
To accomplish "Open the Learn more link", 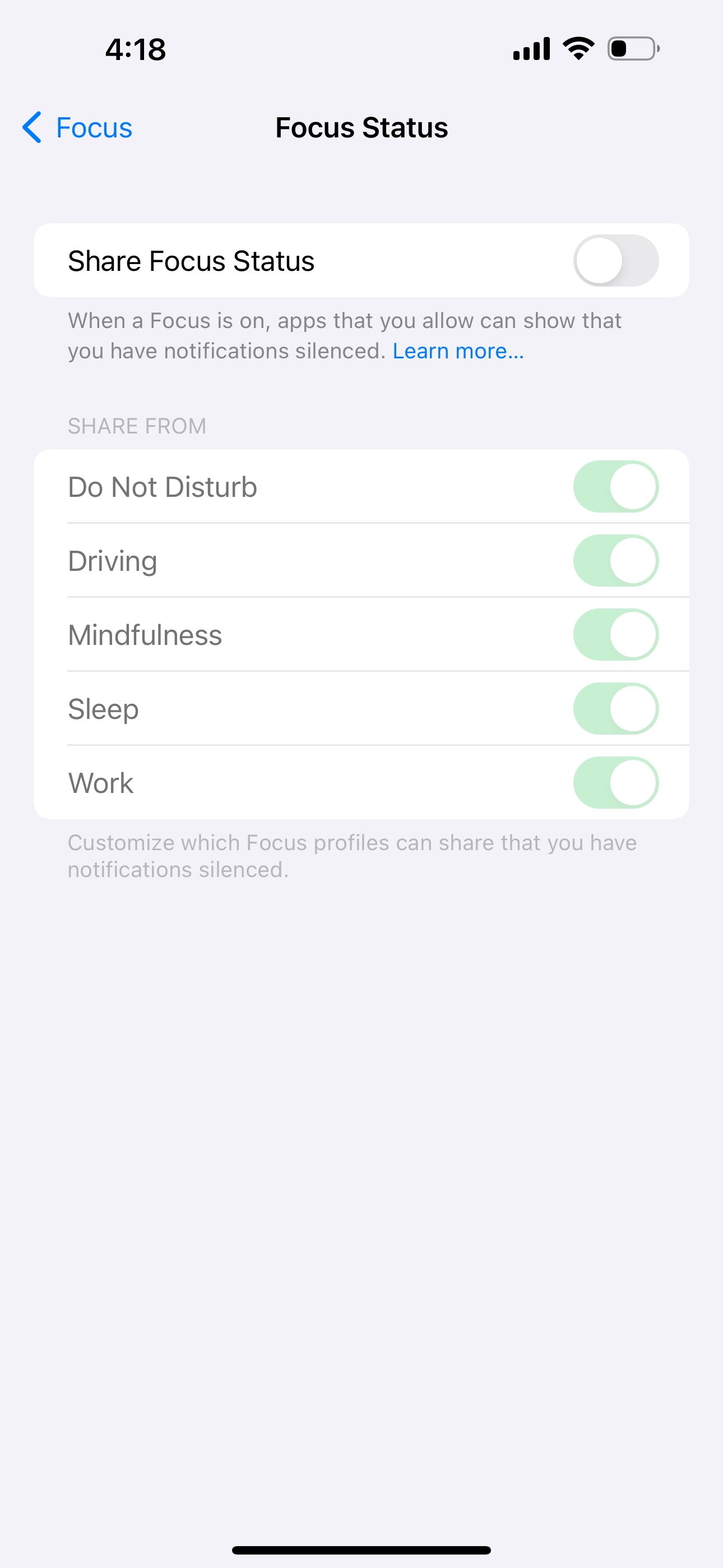I will pyautogui.click(x=458, y=351).
